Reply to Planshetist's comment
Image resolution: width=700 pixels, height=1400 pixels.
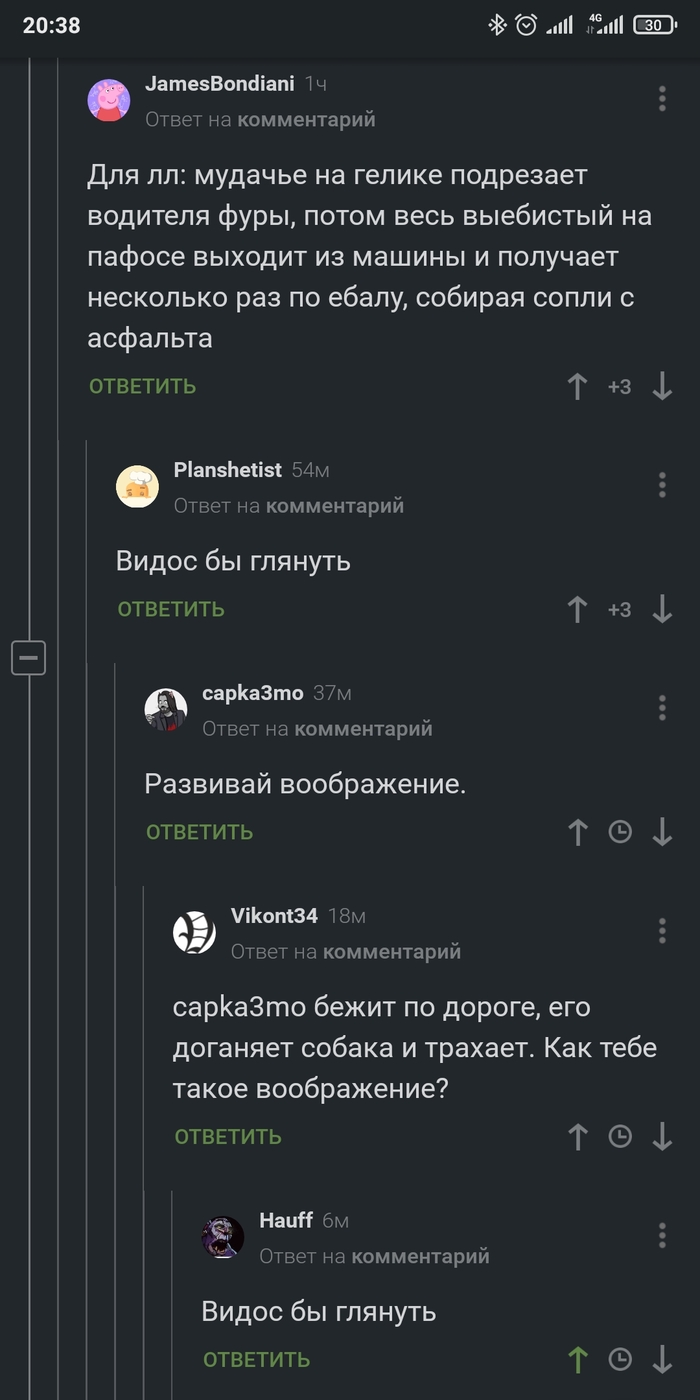point(171,609)
